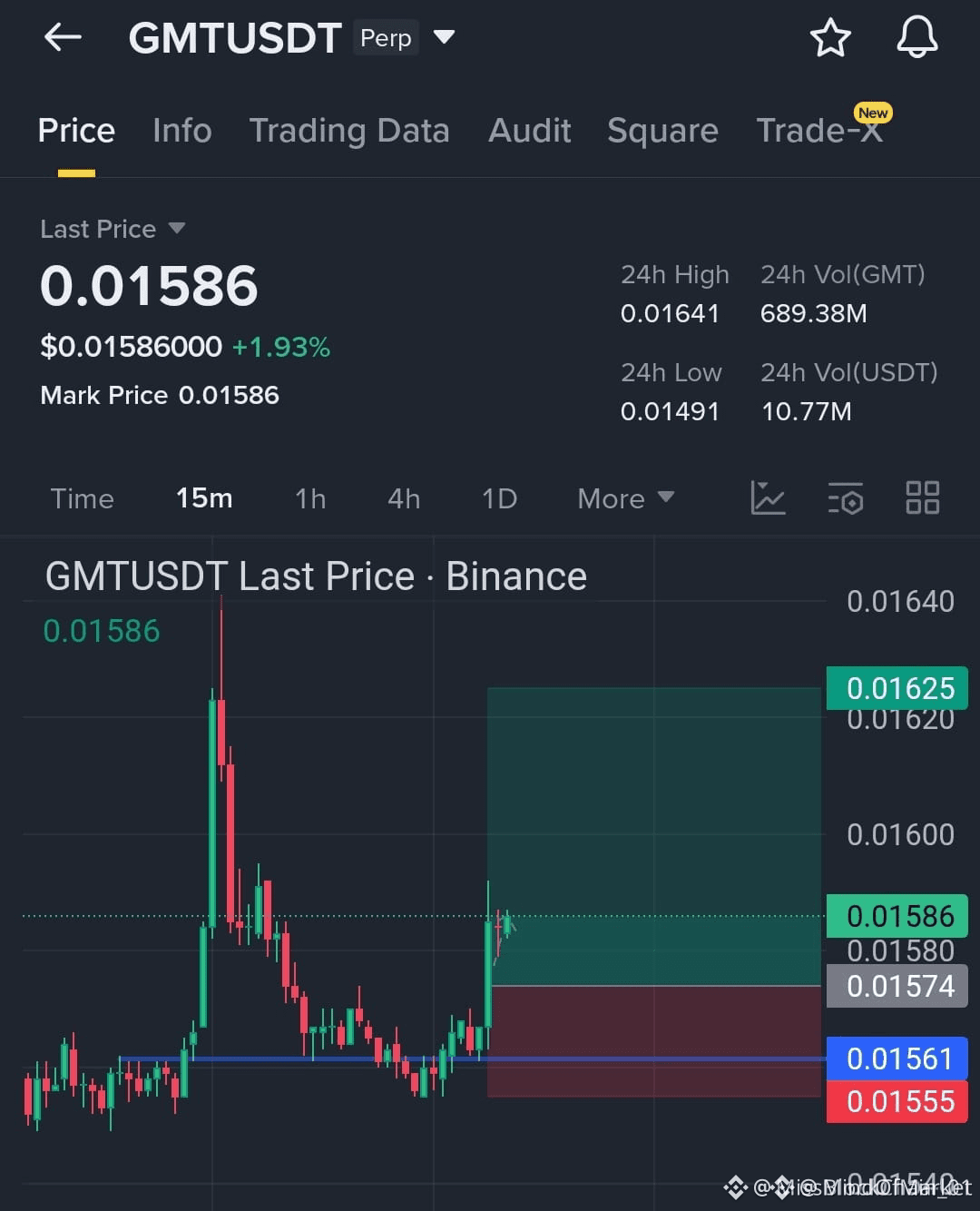
Task: Select the Time view option
Action: 83,497
